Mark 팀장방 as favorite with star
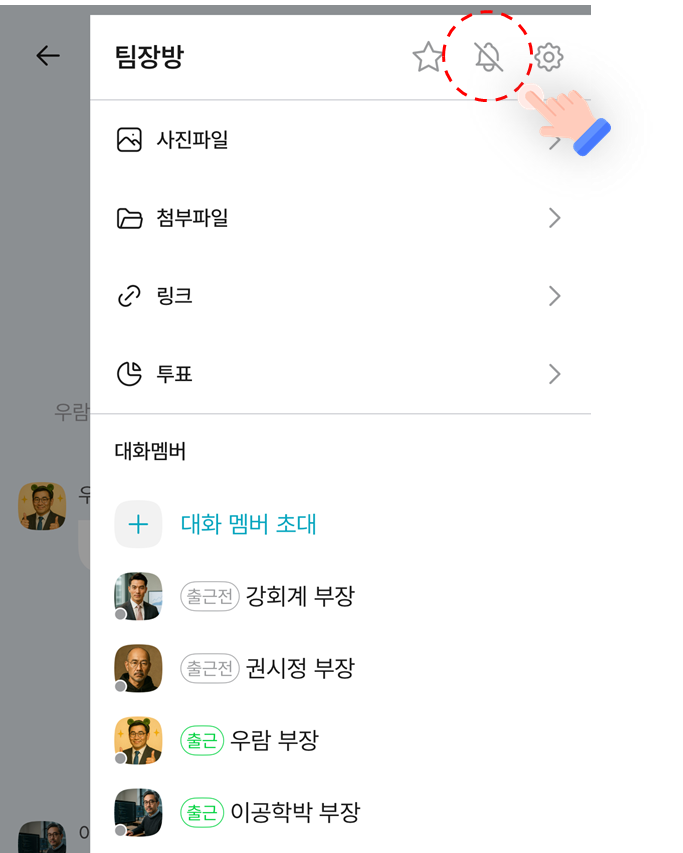Screen dimensions: 683x853 point(428,57)
